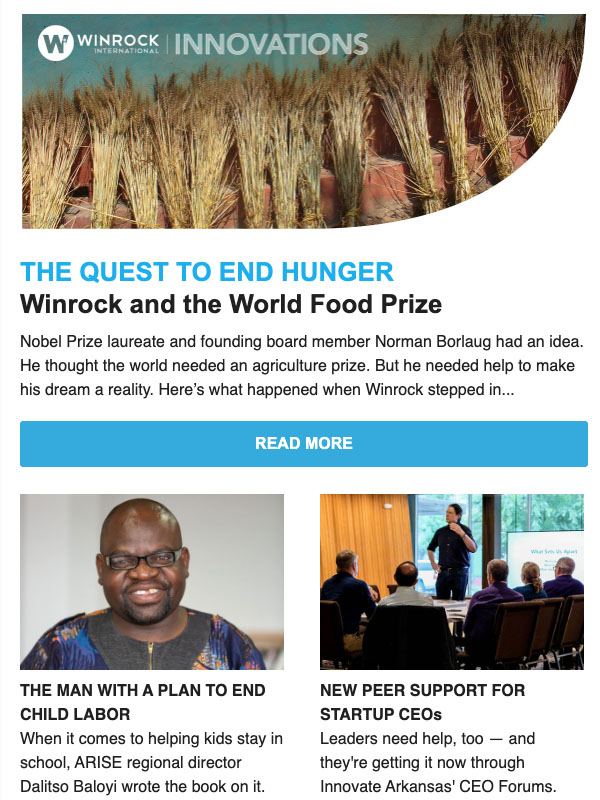Open the startup CEOs forum photo
This screenshot has width=600, height=800.
click(x=451, y=581)
